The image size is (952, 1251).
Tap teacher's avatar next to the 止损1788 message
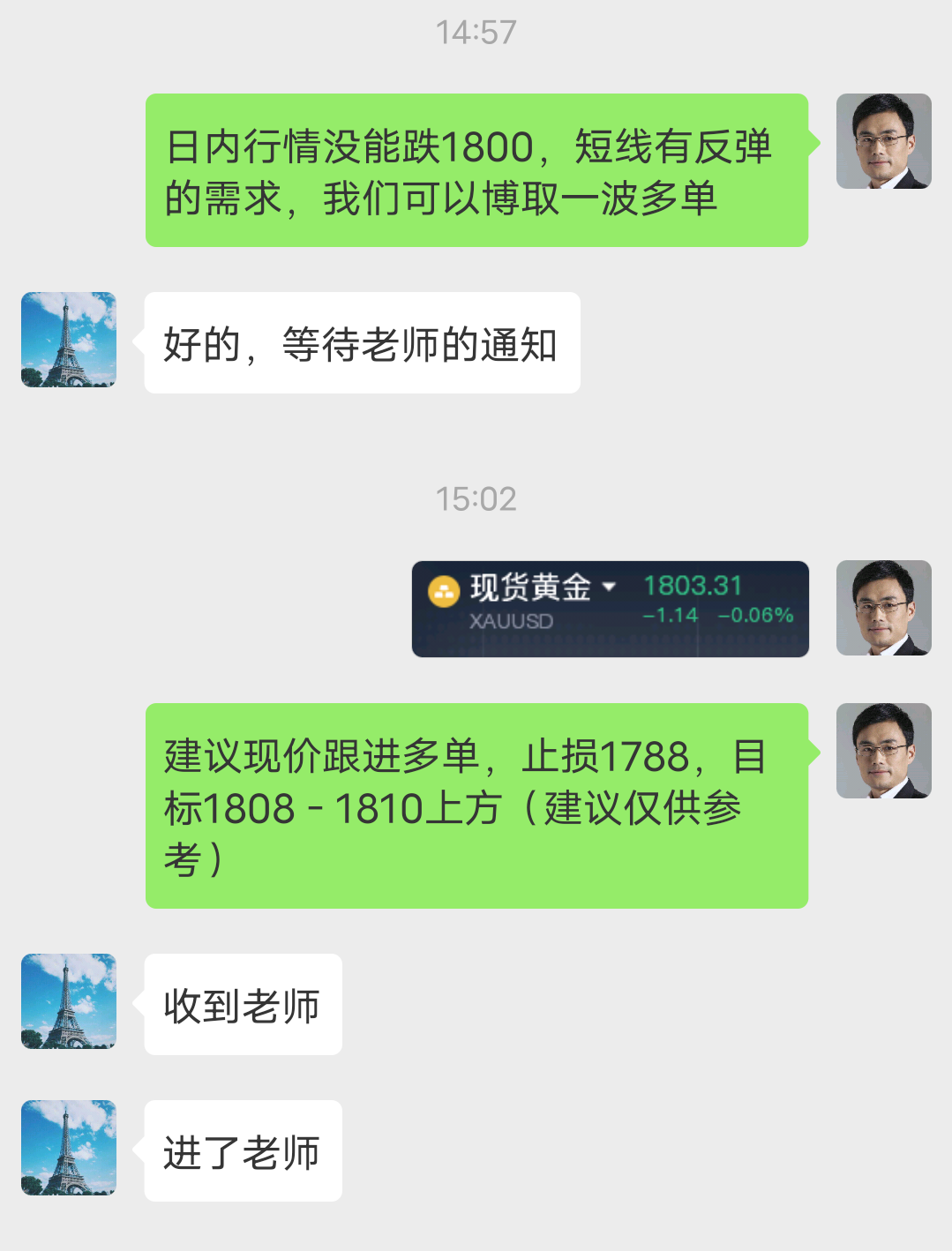pos(883,751)
